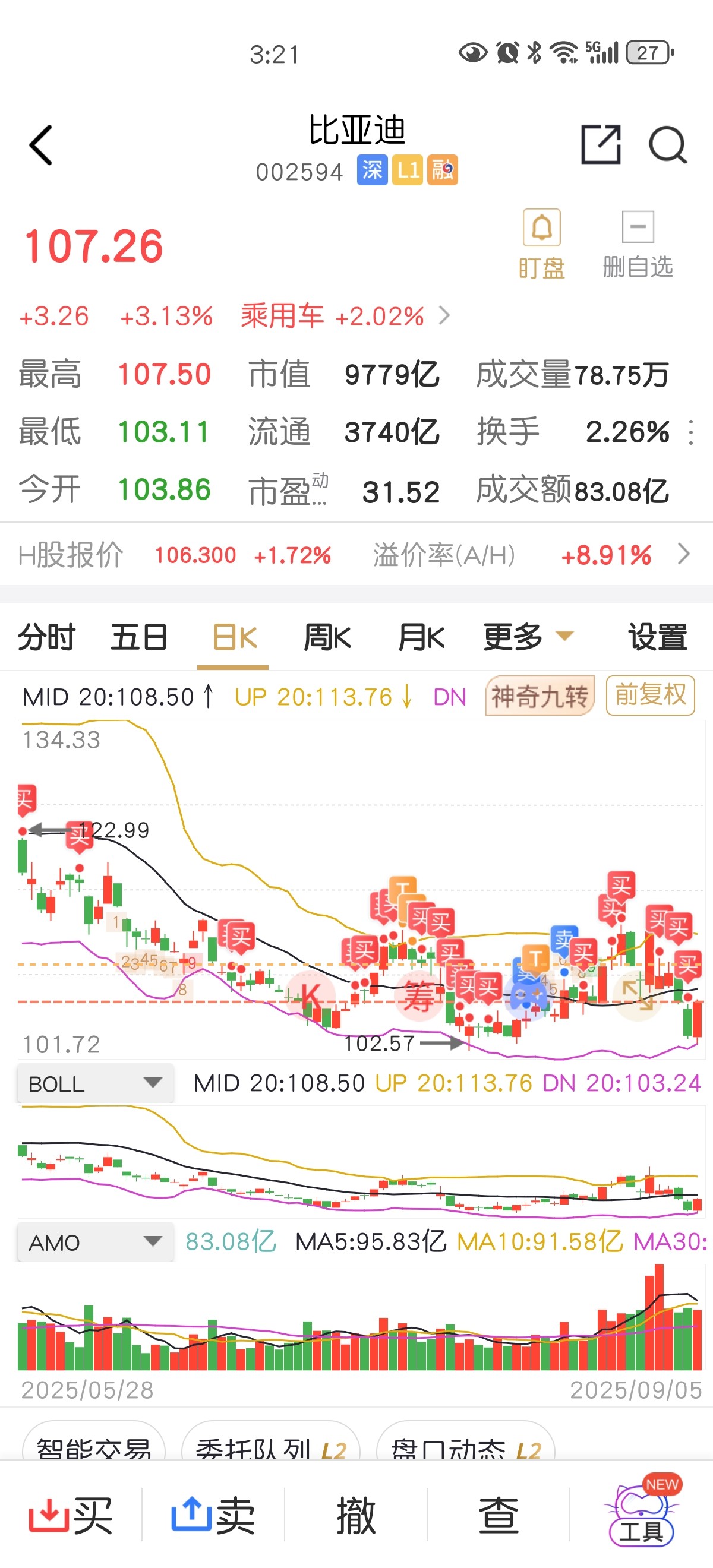The height and width of the screenshot is (1568, 713).
Task: Expand the 更多 chart periods dropdown
Action: pyautogui.click(x=528, y=637)
